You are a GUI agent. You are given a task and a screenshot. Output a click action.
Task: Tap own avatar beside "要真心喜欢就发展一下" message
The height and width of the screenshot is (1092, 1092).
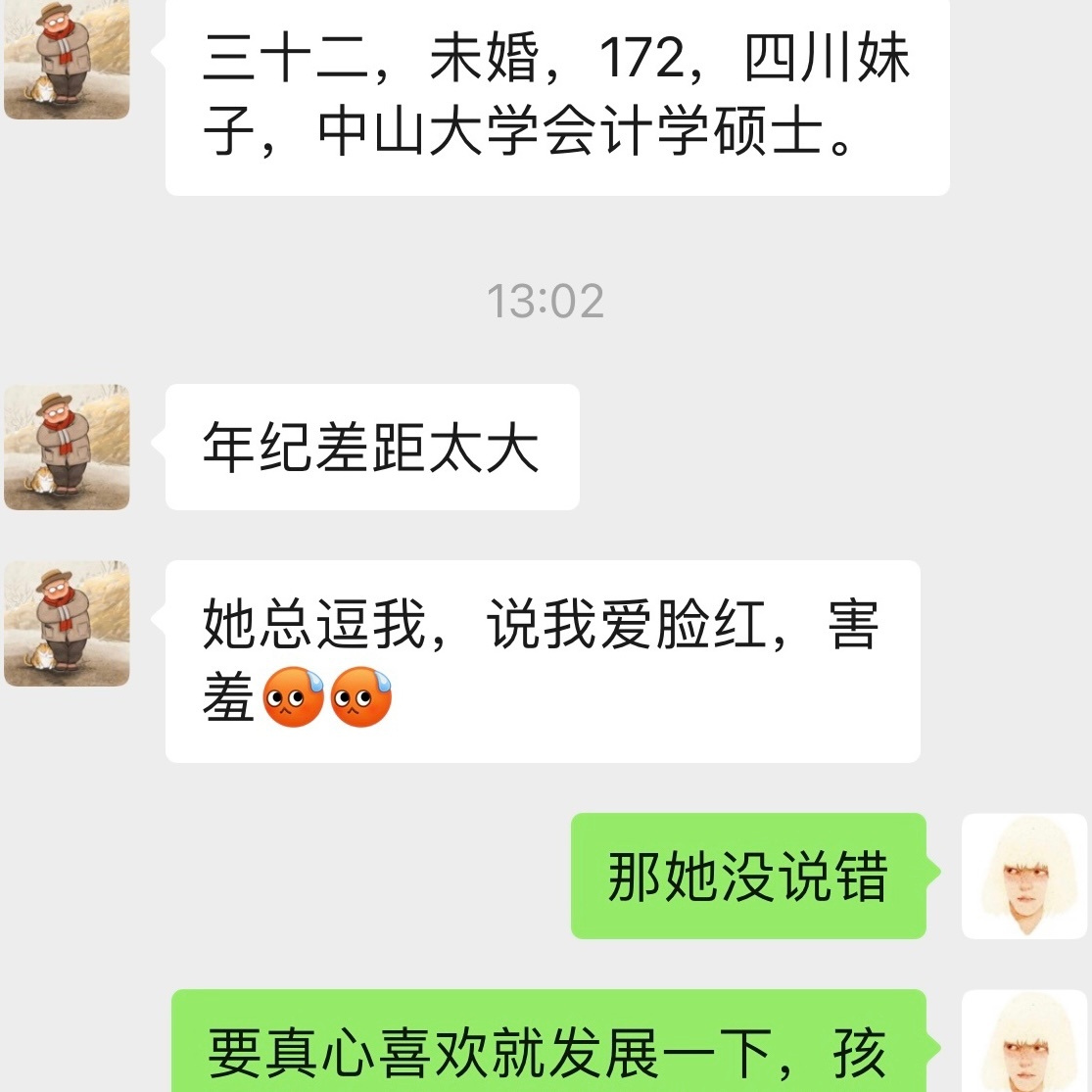tap(1024, 1042)
